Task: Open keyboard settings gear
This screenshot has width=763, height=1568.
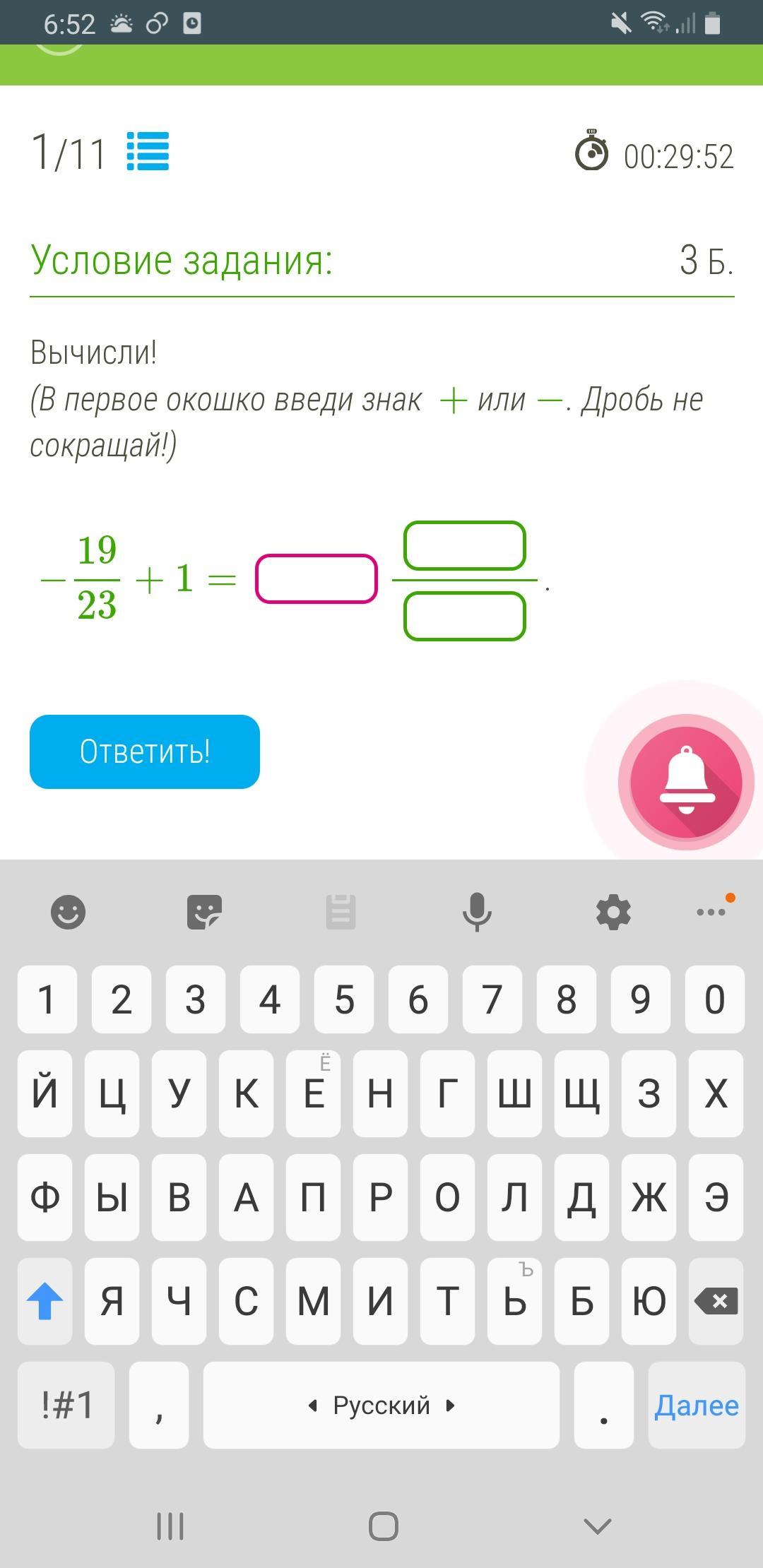Action: [x=613, y=912]
